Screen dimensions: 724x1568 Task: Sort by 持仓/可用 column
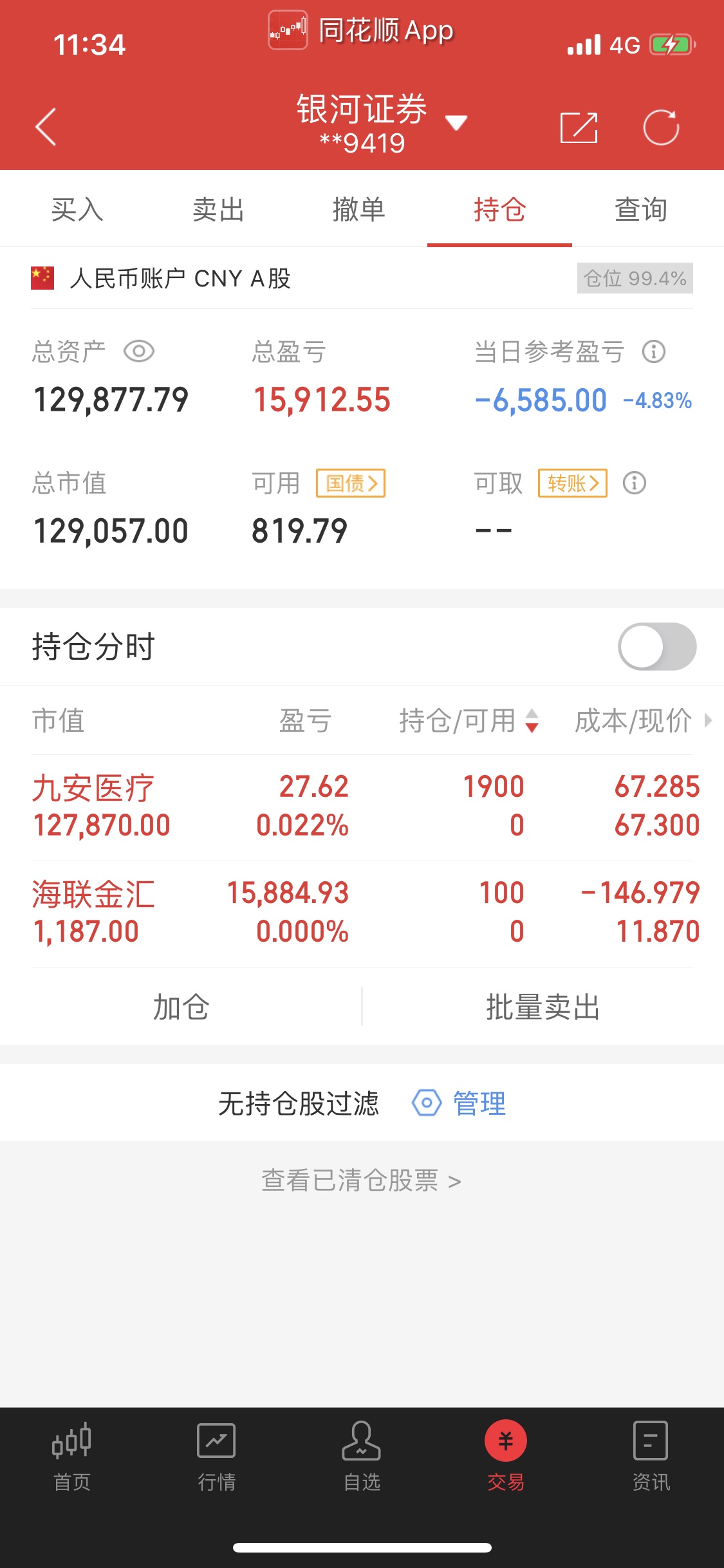pyautogui.click(x=469, y=720)
